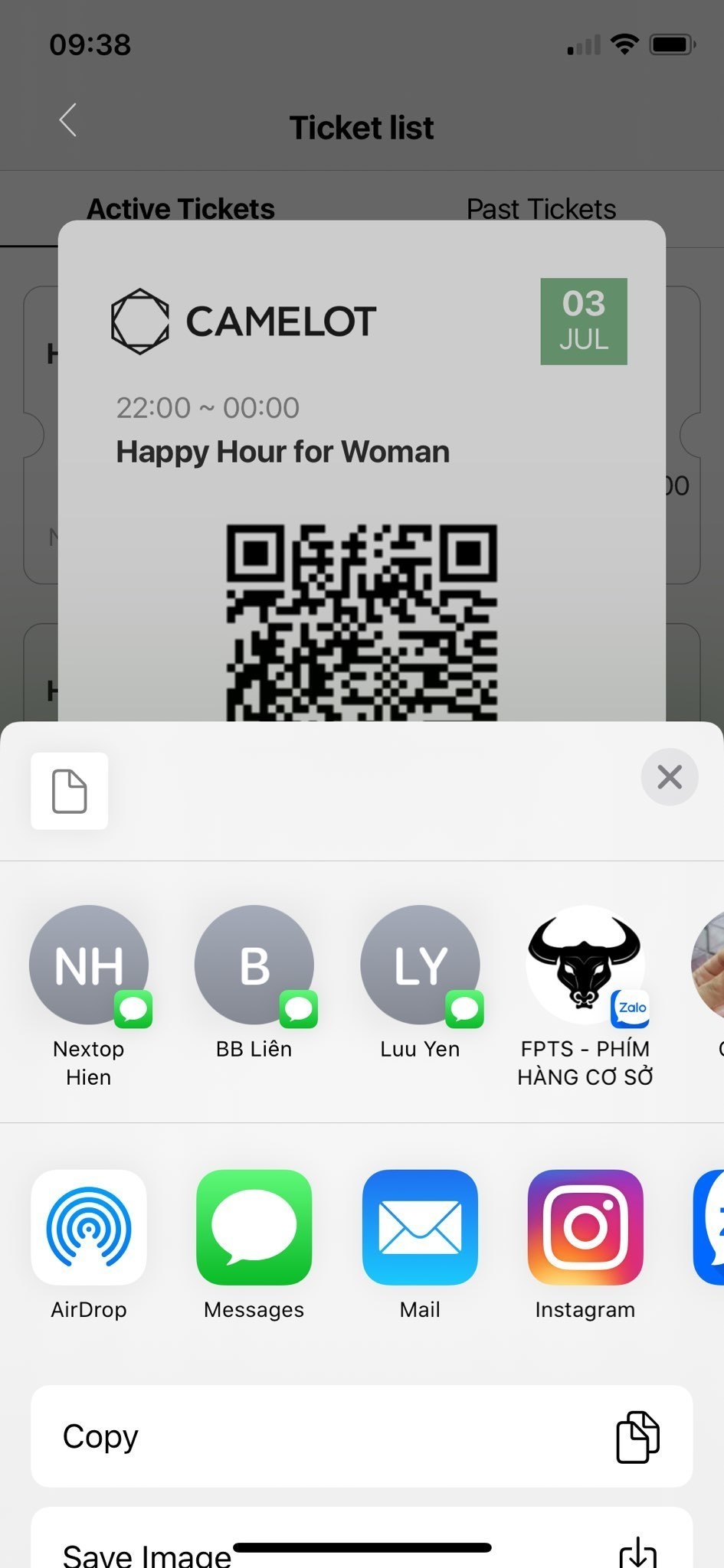Share with BB Liên contact

(x=254, y=965)
